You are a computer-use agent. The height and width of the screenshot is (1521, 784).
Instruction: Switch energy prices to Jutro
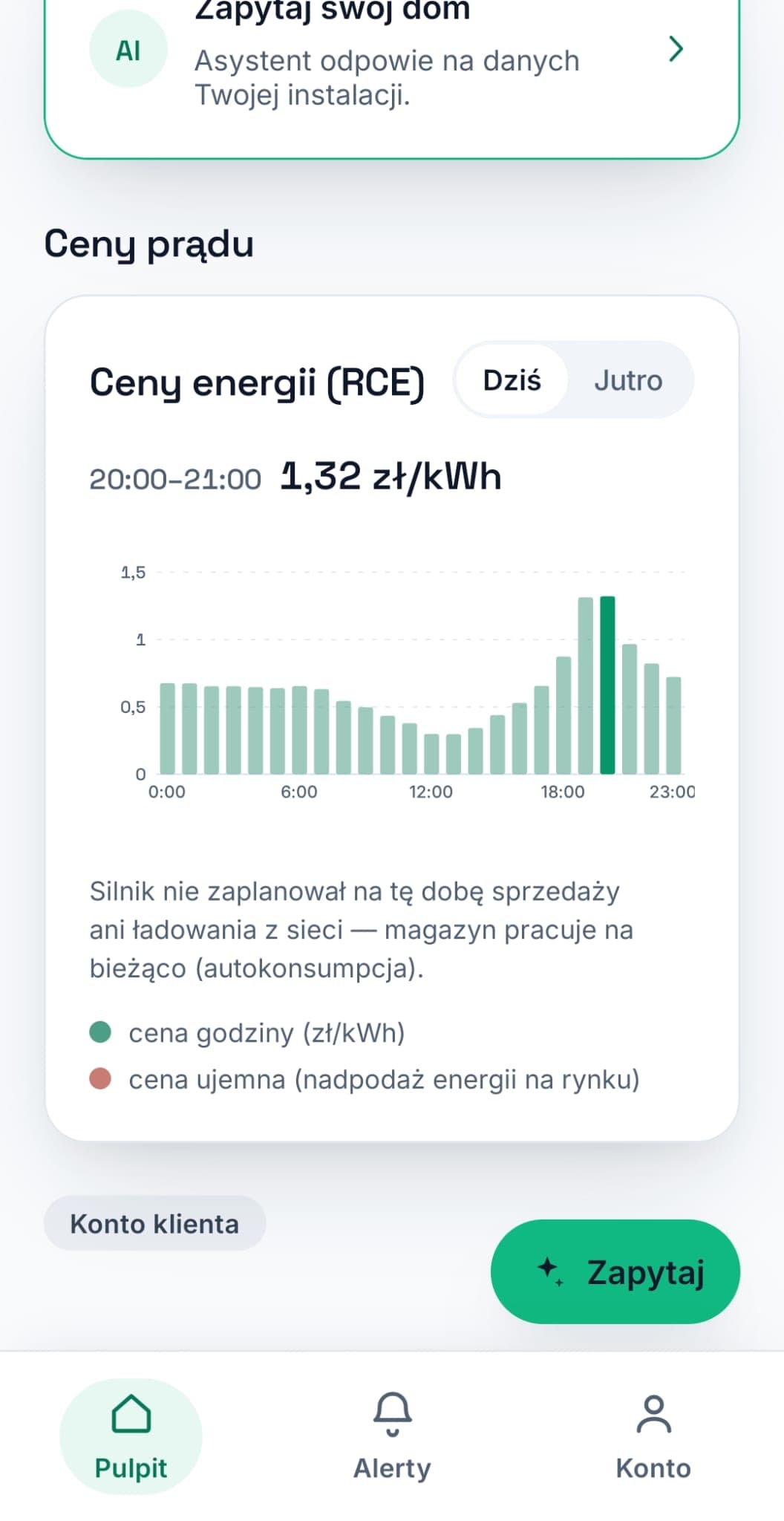click(628, 380)
